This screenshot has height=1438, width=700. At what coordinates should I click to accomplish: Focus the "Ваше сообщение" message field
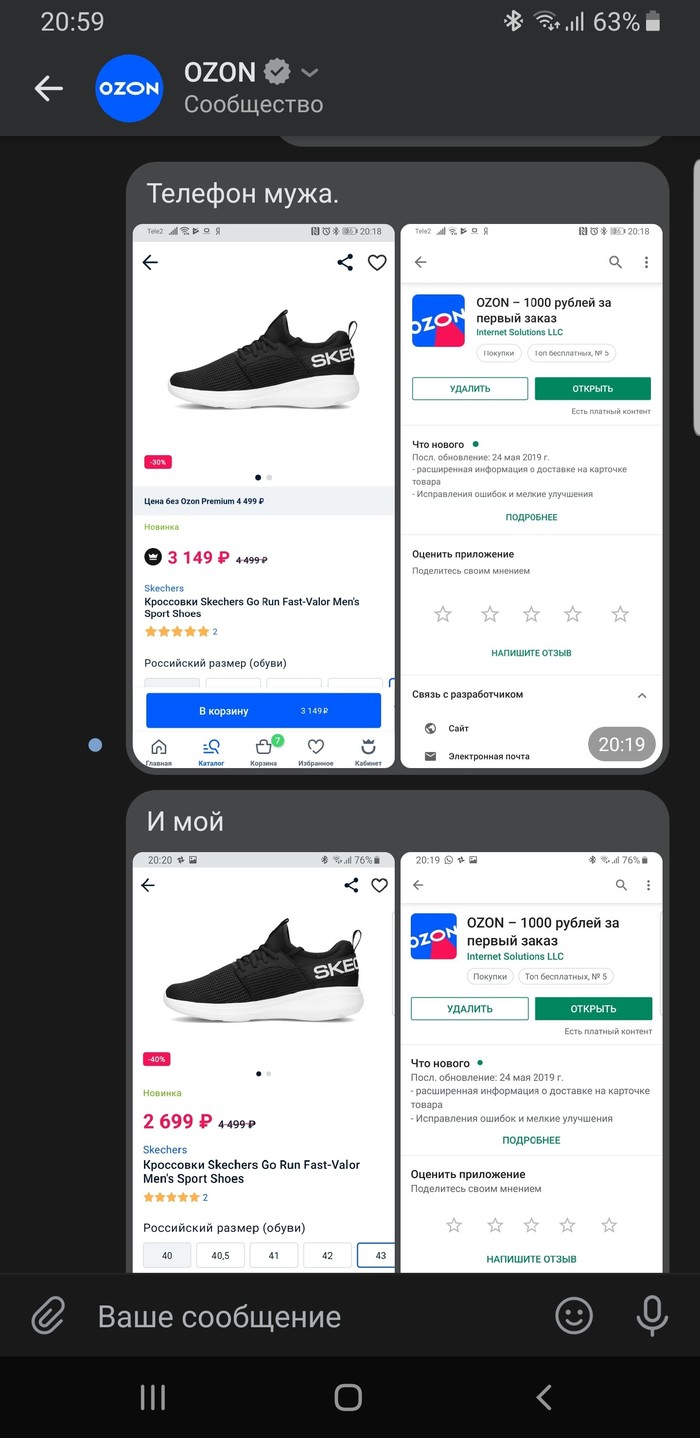tap(310, 1316)
